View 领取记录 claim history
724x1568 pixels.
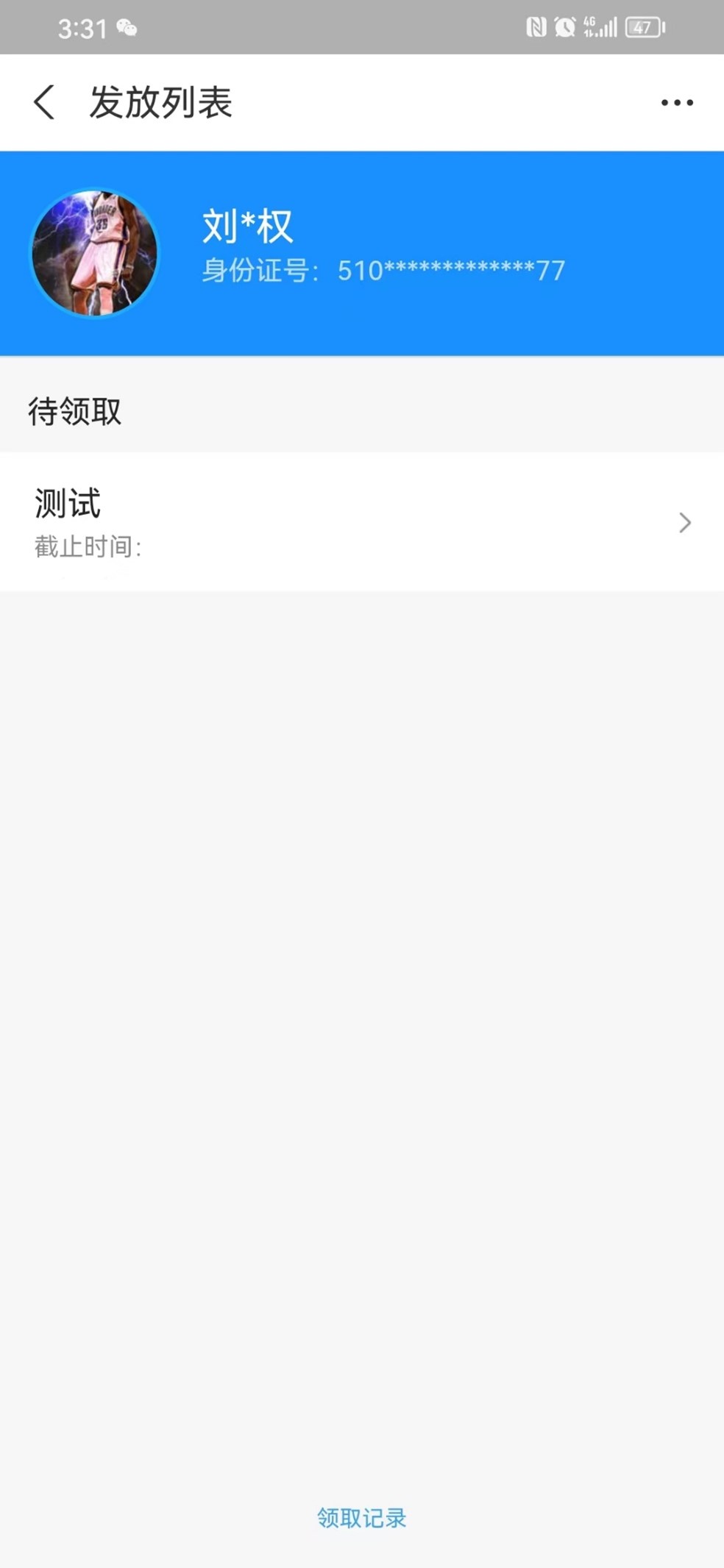(361, 1517)
